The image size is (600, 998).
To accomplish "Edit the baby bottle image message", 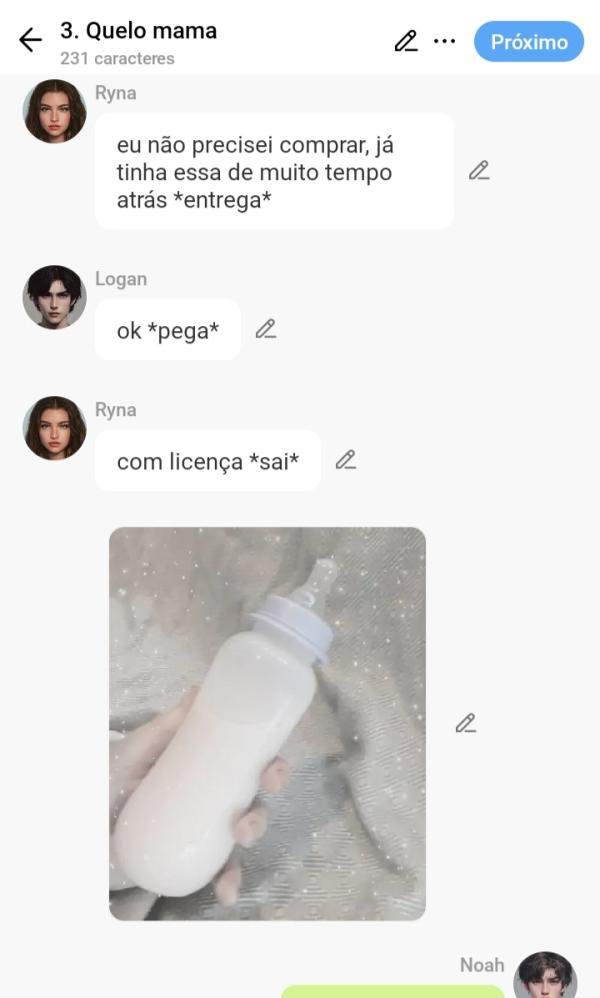I will pos(465,723).
